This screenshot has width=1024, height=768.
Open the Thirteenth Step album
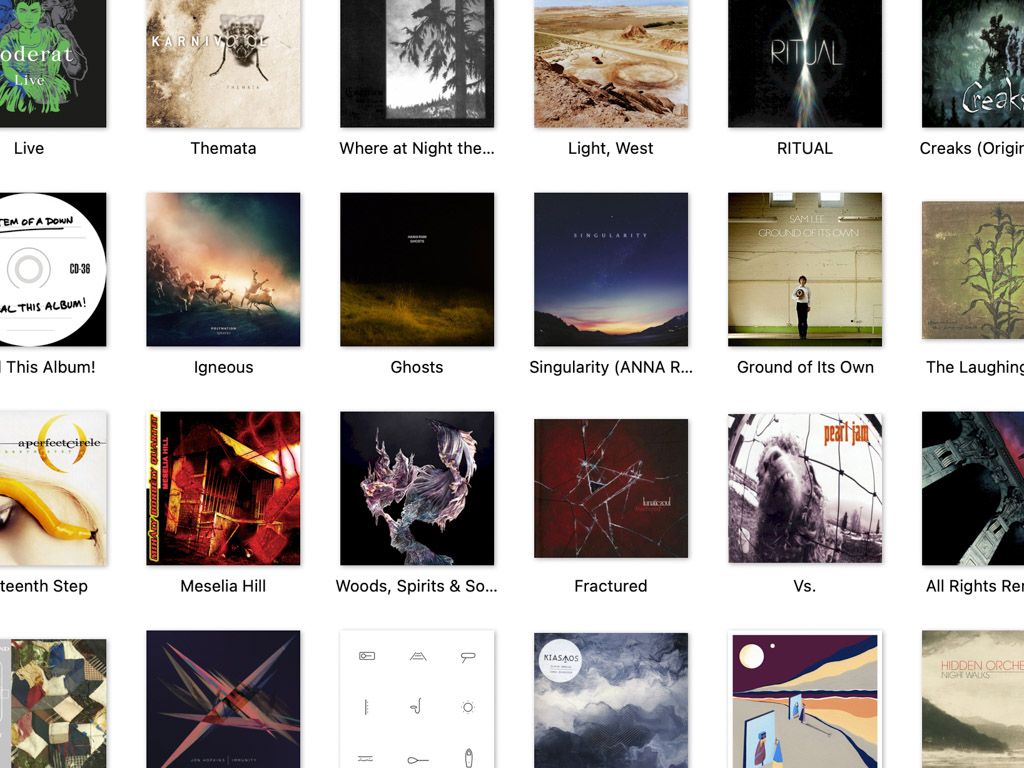(x=52, y=488)
